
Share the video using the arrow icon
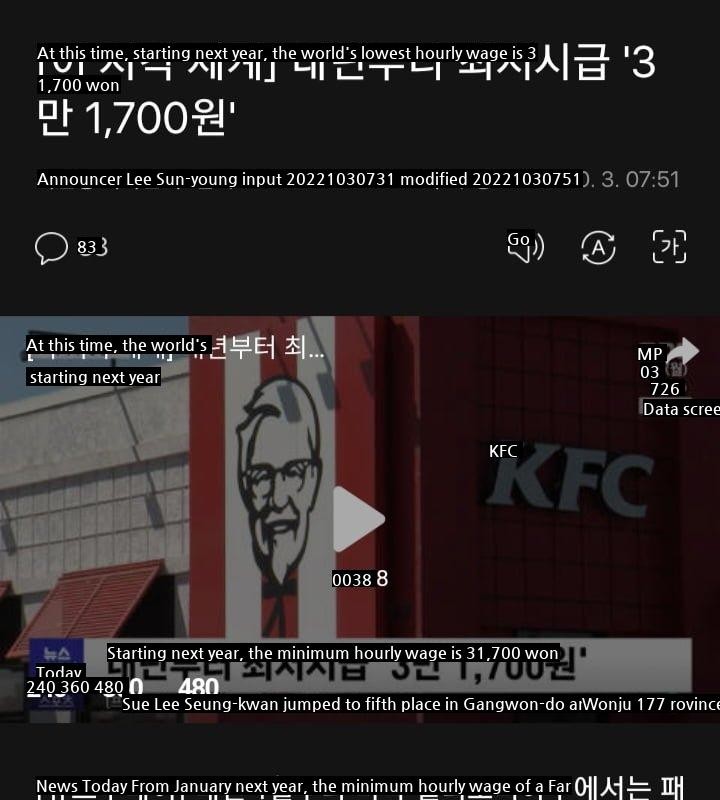point(683,352)
